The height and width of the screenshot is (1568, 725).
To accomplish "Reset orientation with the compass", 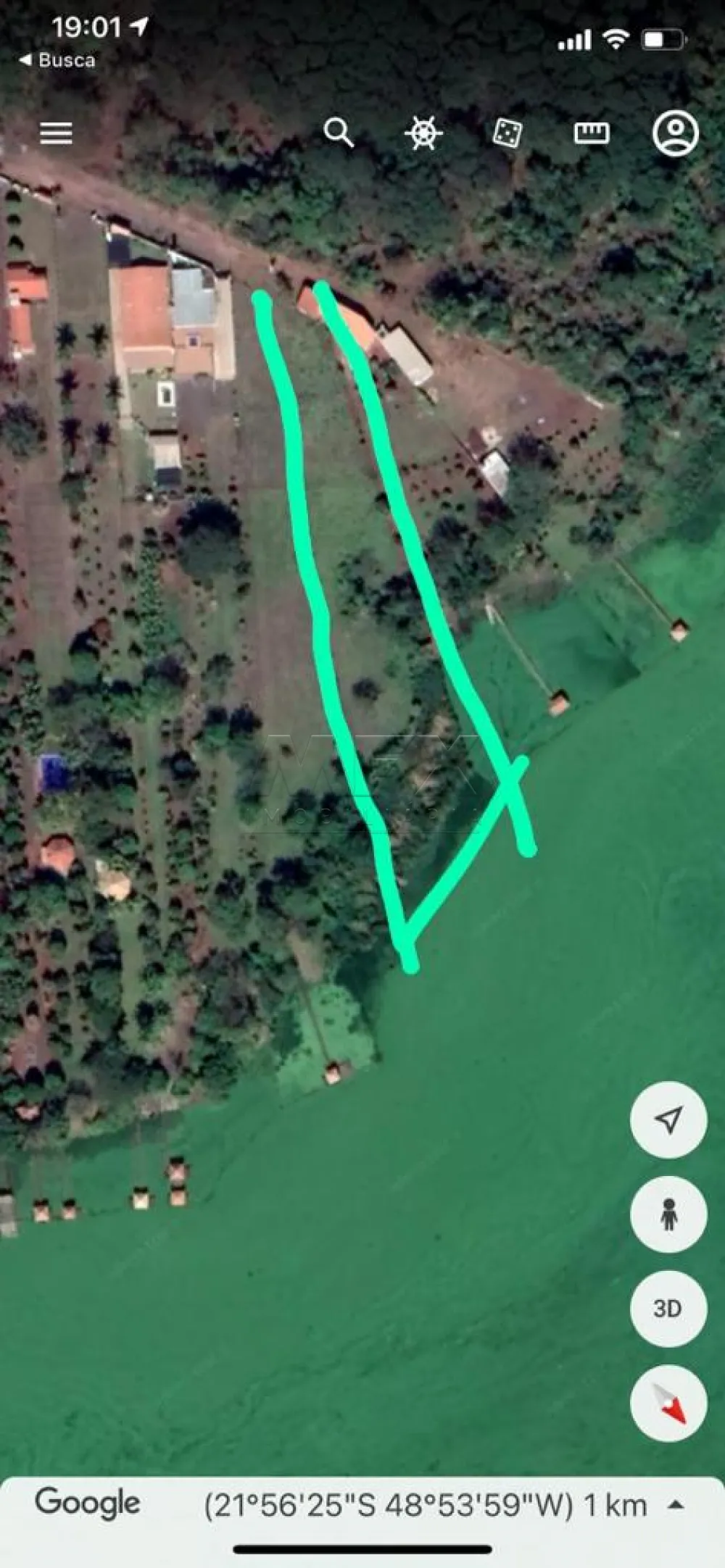I will coord(668,1404).
